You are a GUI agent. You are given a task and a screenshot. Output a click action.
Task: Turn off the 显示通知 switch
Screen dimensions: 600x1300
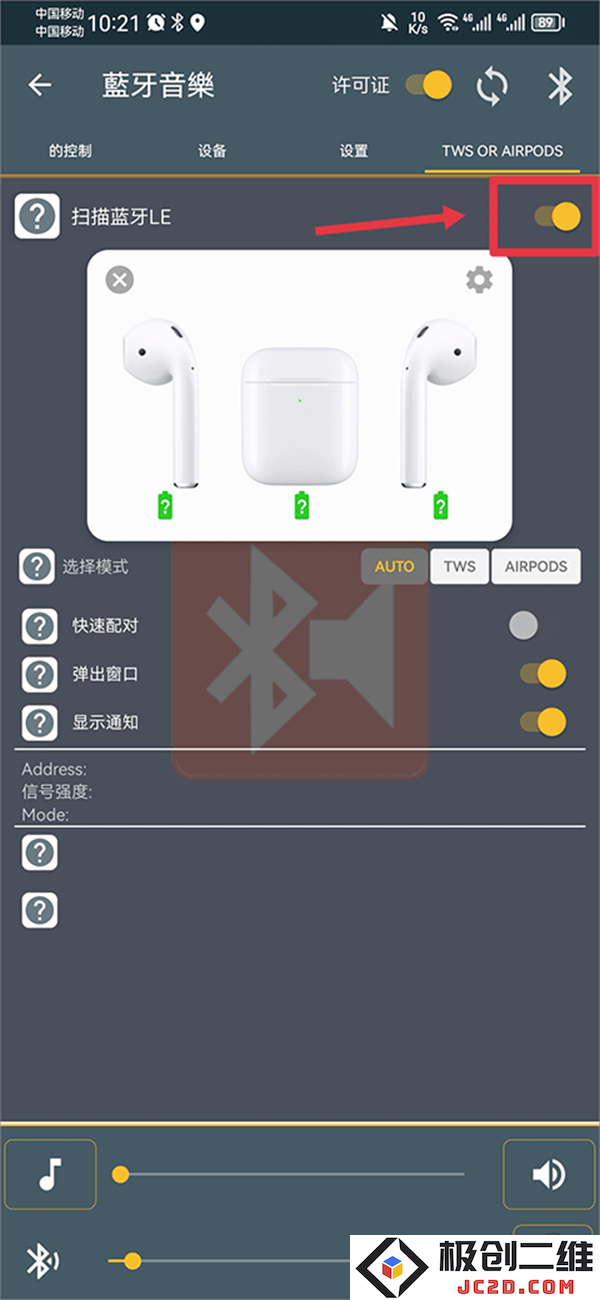(543, 721)
